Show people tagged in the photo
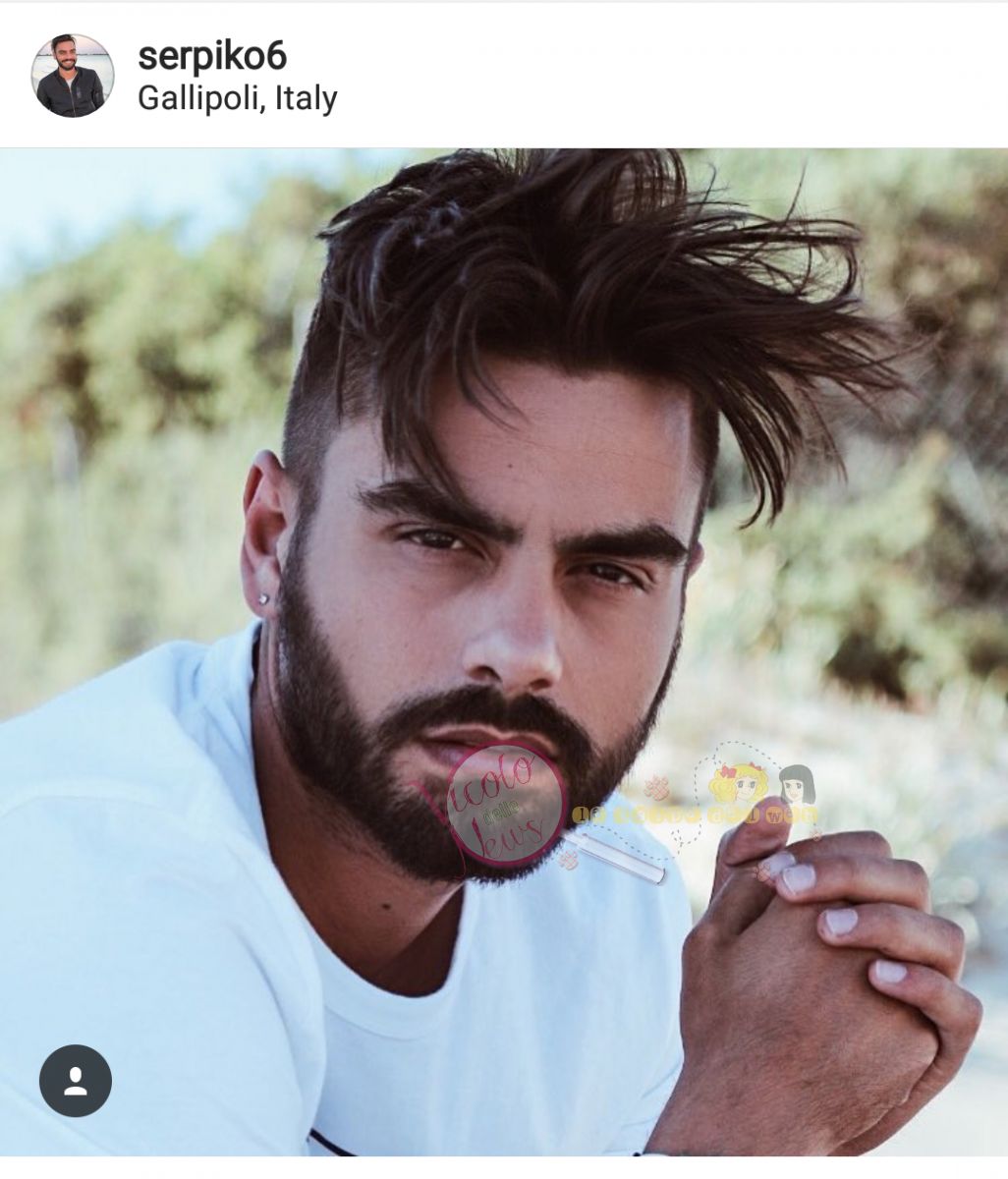 [76, 1081]
